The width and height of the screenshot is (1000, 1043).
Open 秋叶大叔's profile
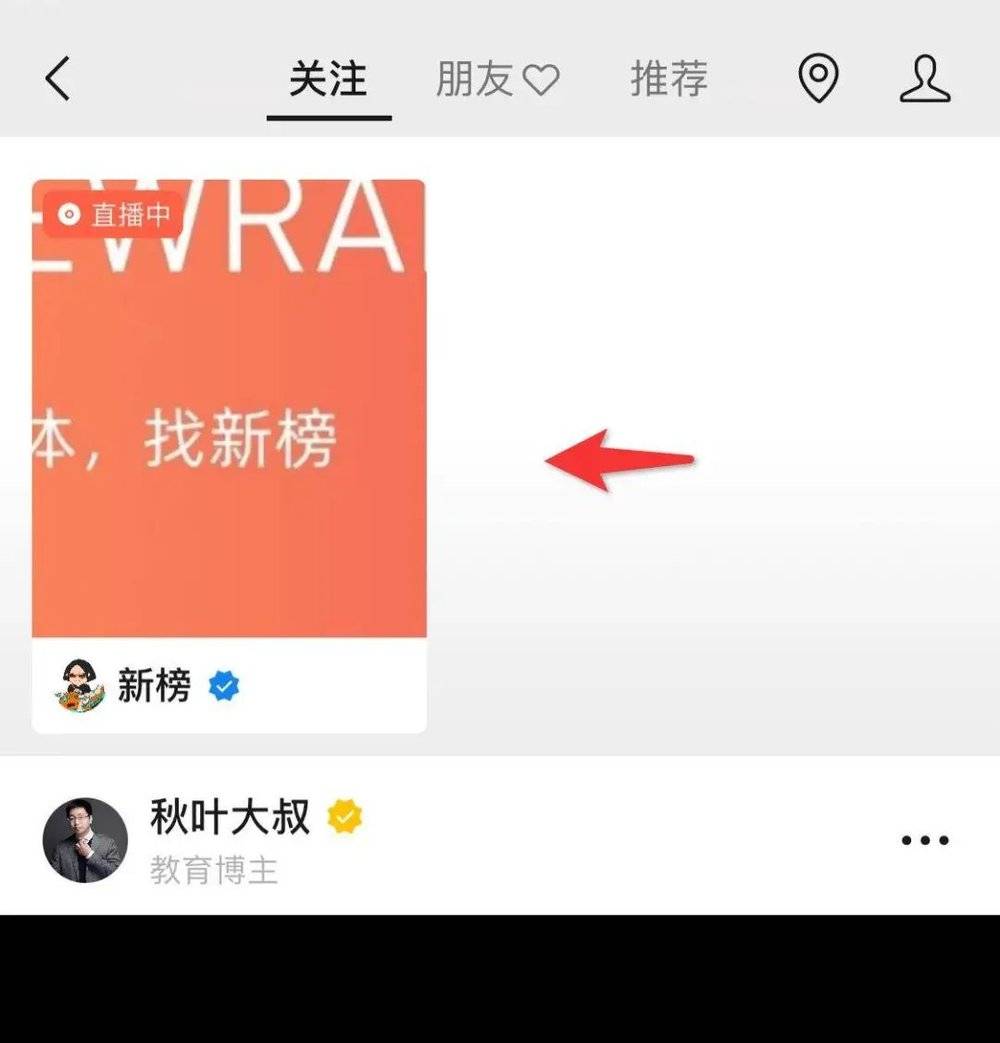click(229, 818)
